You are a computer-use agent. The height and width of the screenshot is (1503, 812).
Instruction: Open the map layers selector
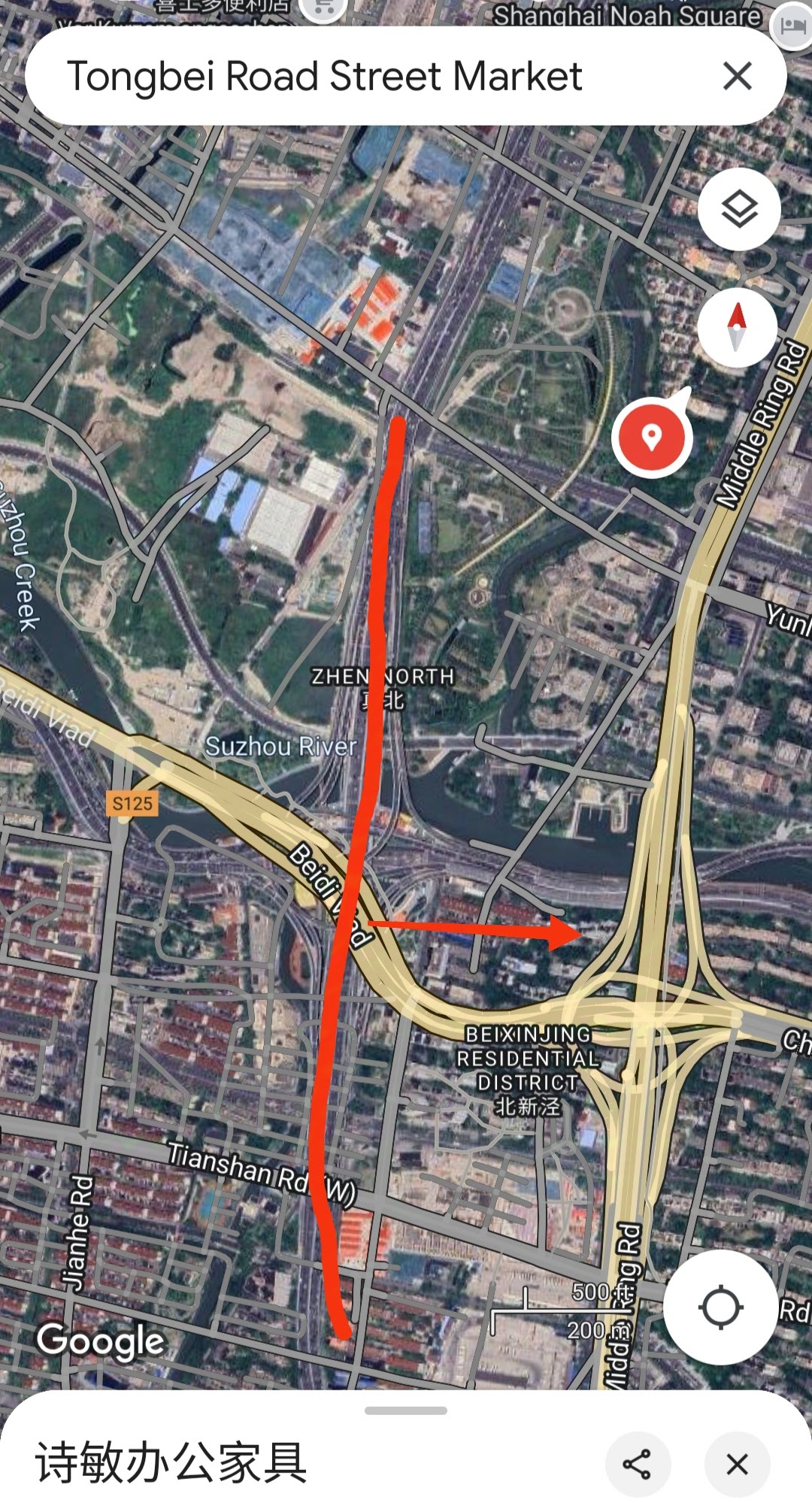[738, 209]
